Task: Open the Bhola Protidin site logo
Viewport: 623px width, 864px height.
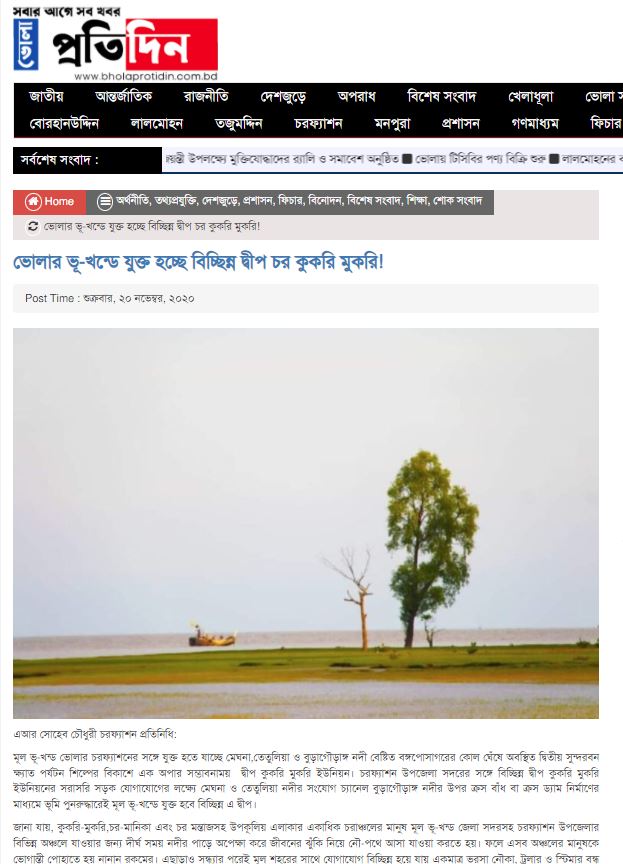Action: point(115,45)
